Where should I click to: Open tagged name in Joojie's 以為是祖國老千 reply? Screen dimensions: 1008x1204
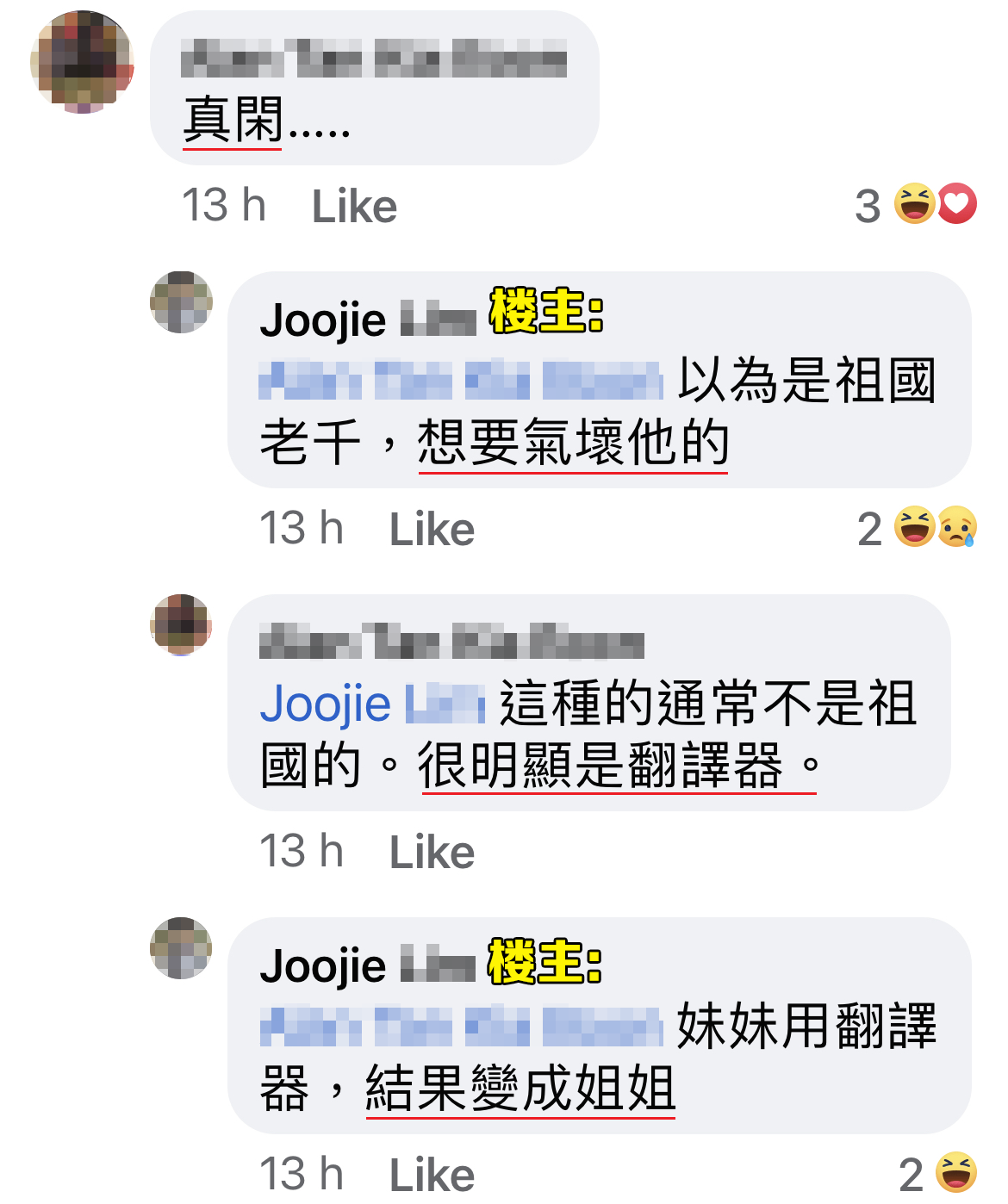coord(460,381)
